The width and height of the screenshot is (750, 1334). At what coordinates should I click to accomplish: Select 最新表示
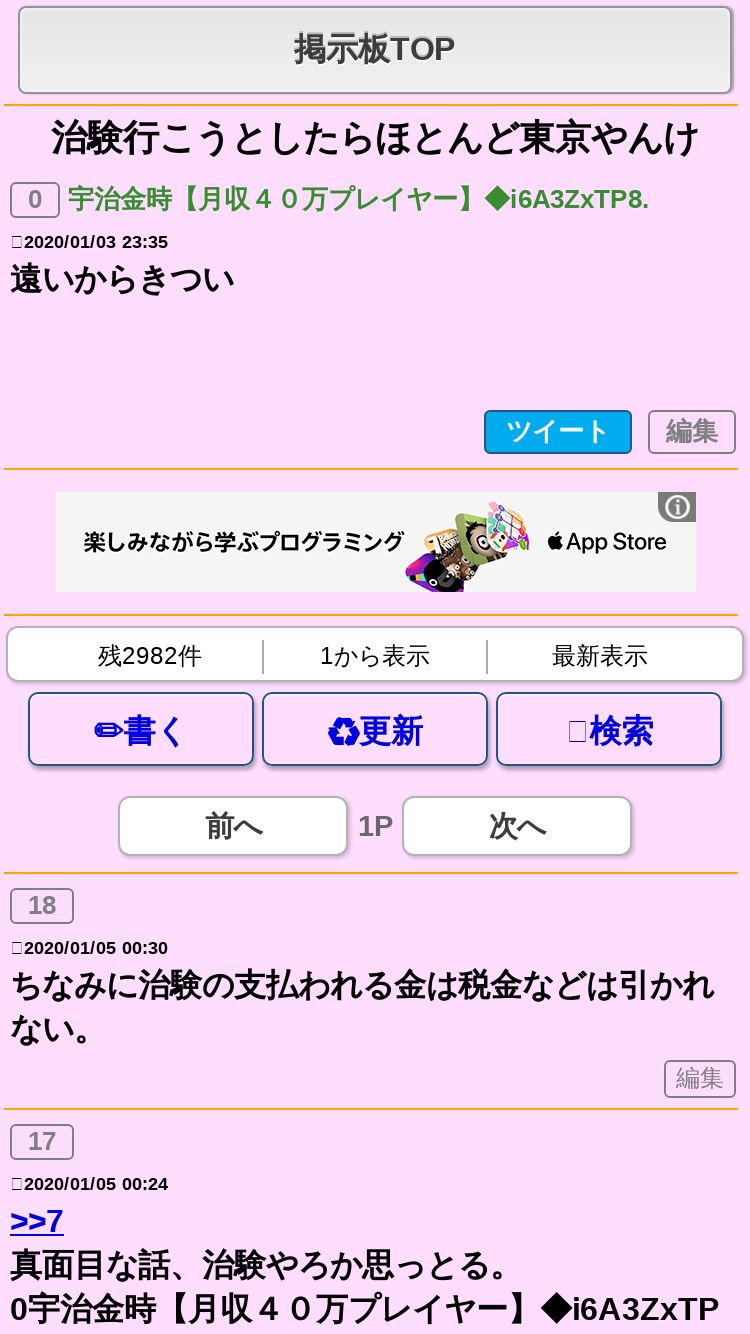[x=600, y=656]
